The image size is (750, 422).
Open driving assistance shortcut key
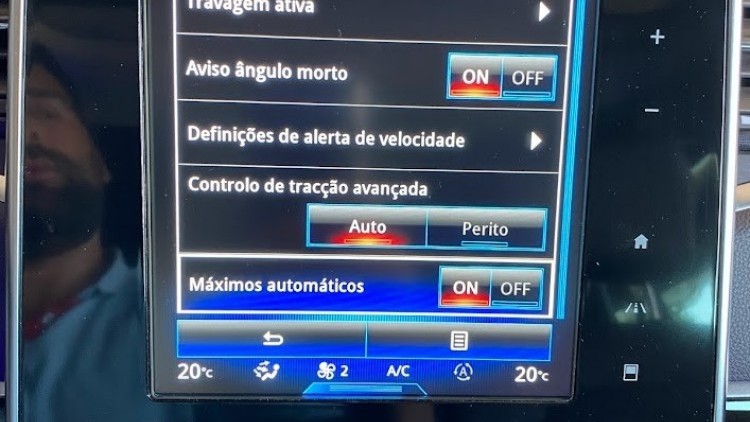635,307
